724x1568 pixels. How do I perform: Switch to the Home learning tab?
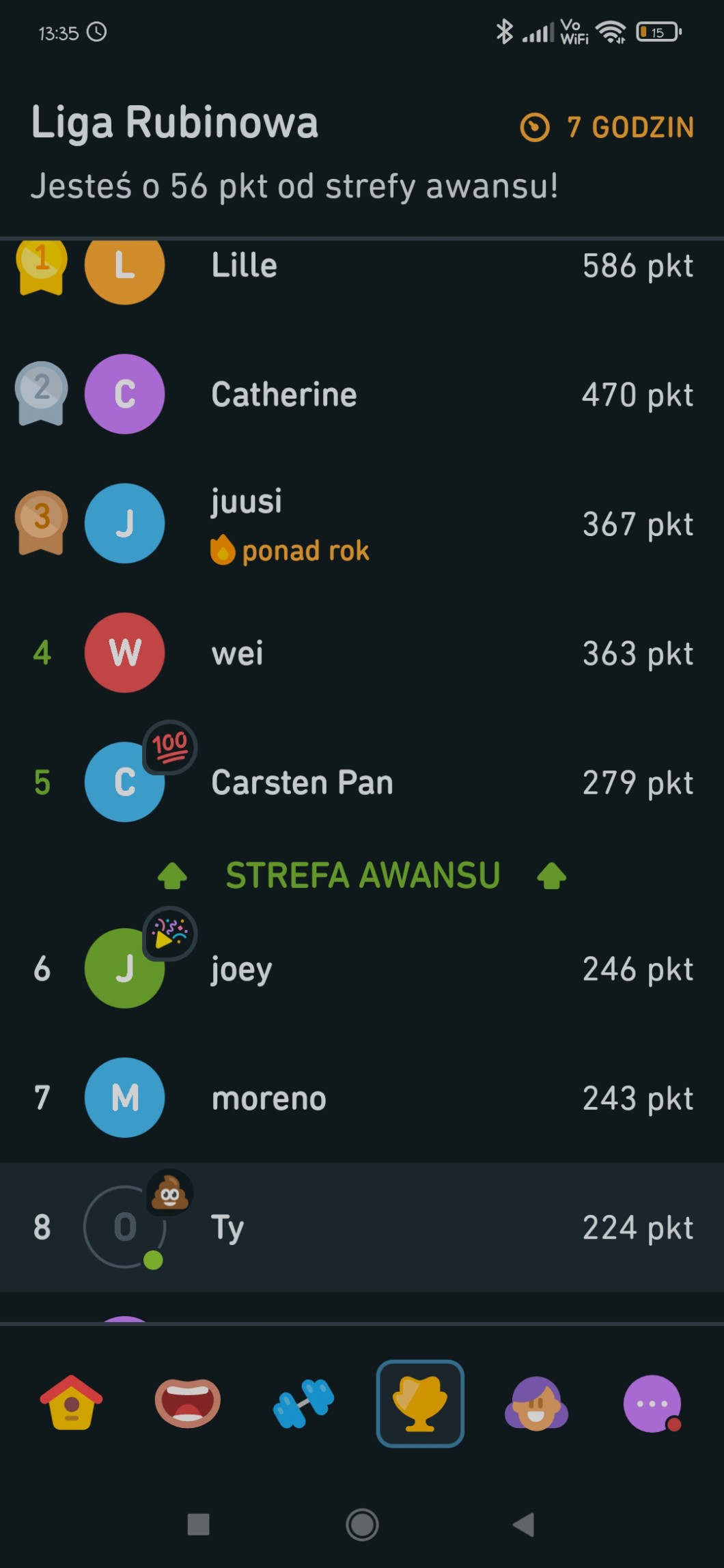72,1403
